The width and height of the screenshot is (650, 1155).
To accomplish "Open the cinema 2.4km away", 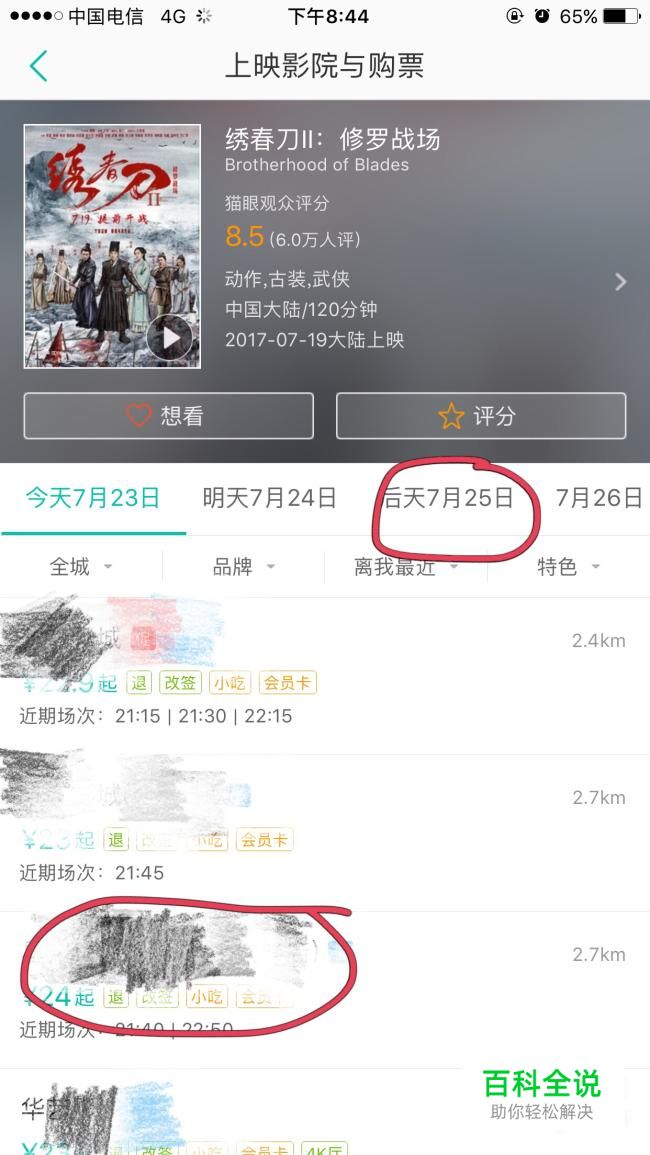I will tap(325, 676).
